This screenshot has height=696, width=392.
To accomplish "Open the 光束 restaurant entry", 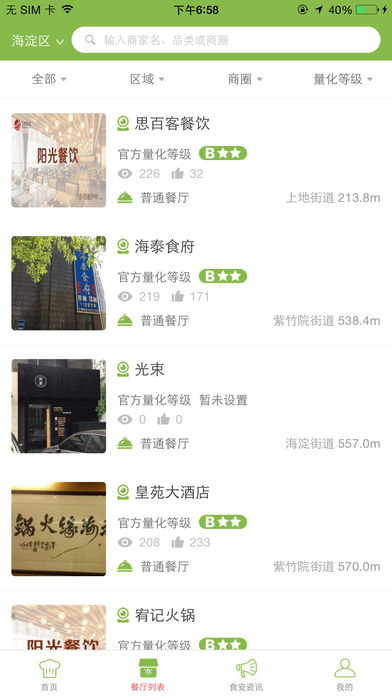I will 196,406.
